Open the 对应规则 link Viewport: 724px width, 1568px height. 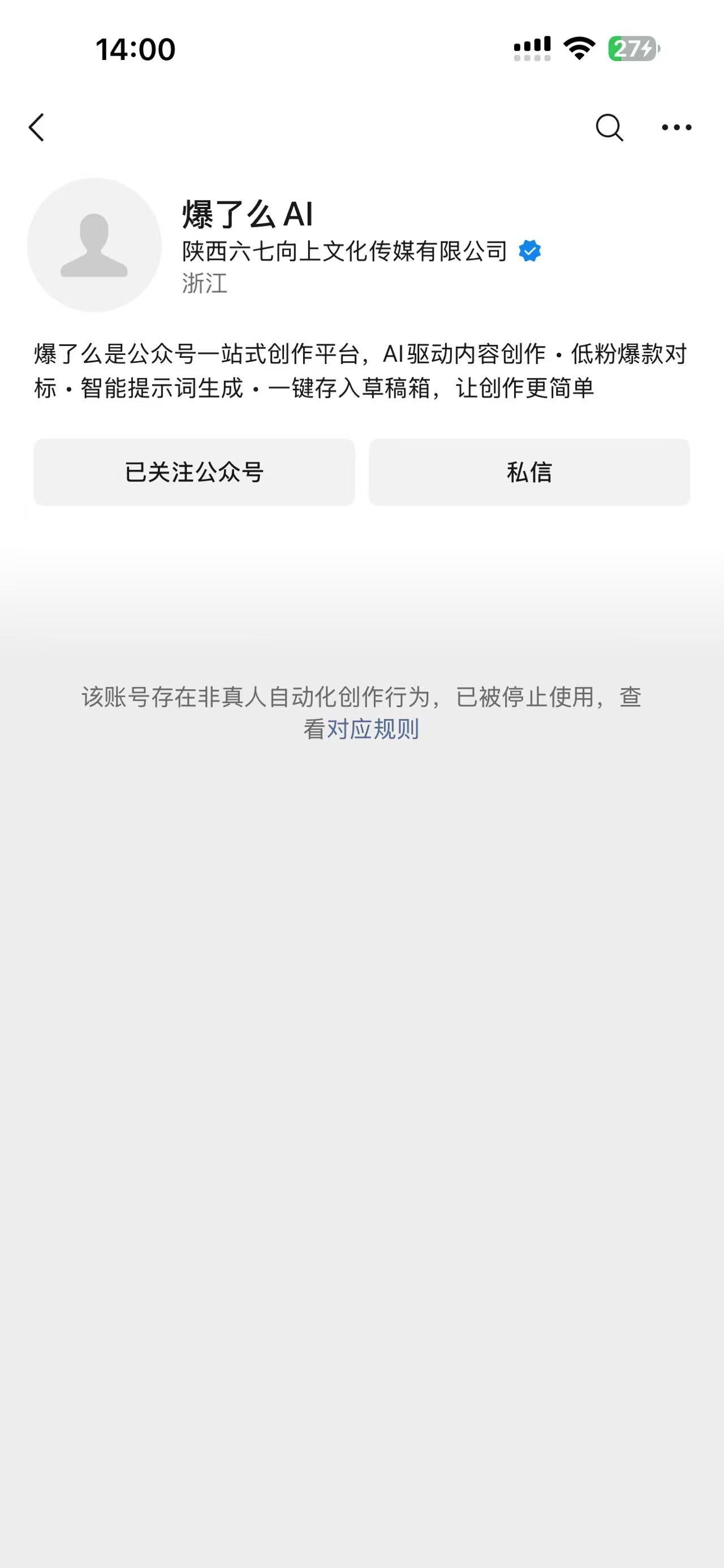[x=373, y=729]
